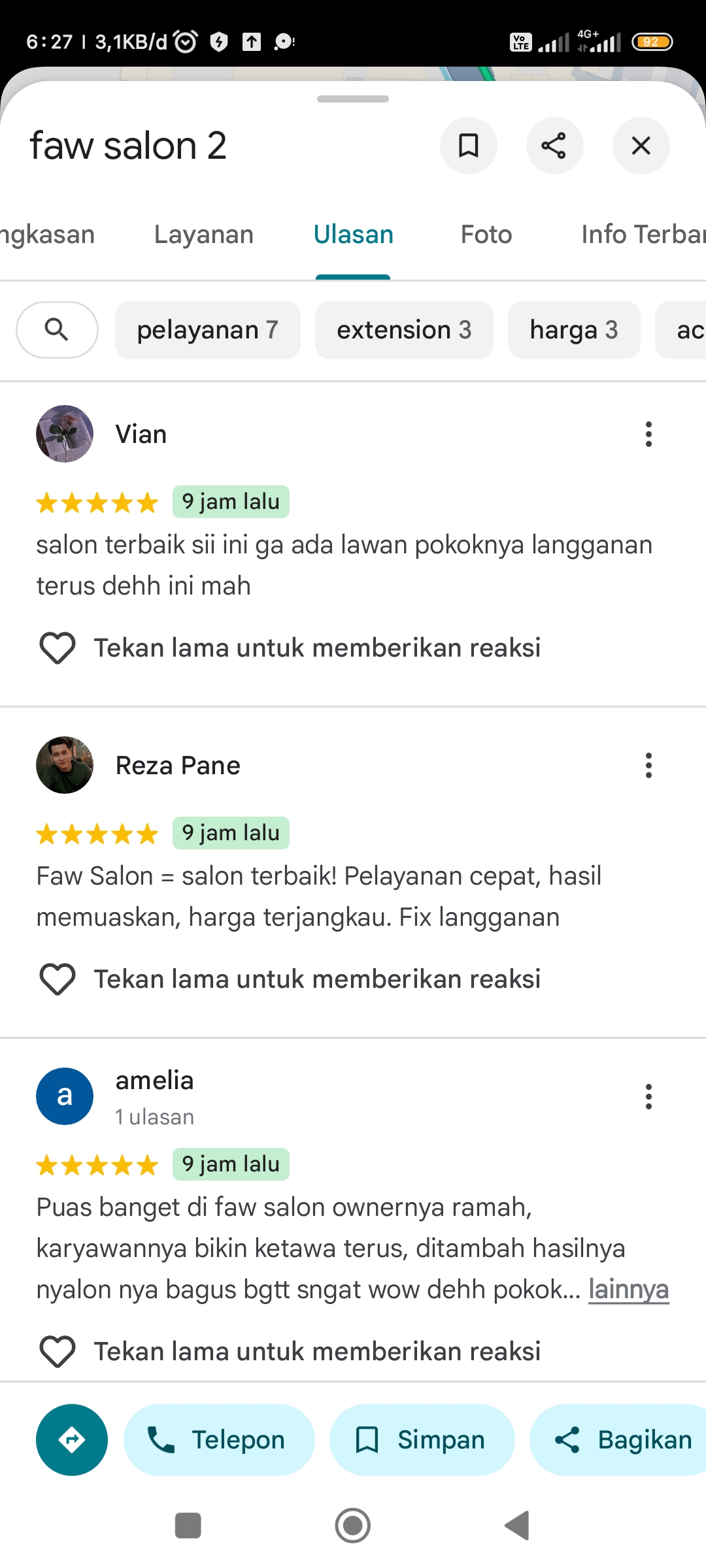Open overflow menu on amelia's review
The height and width of the screenshot is (1568, 706).
click(648, 1096)
